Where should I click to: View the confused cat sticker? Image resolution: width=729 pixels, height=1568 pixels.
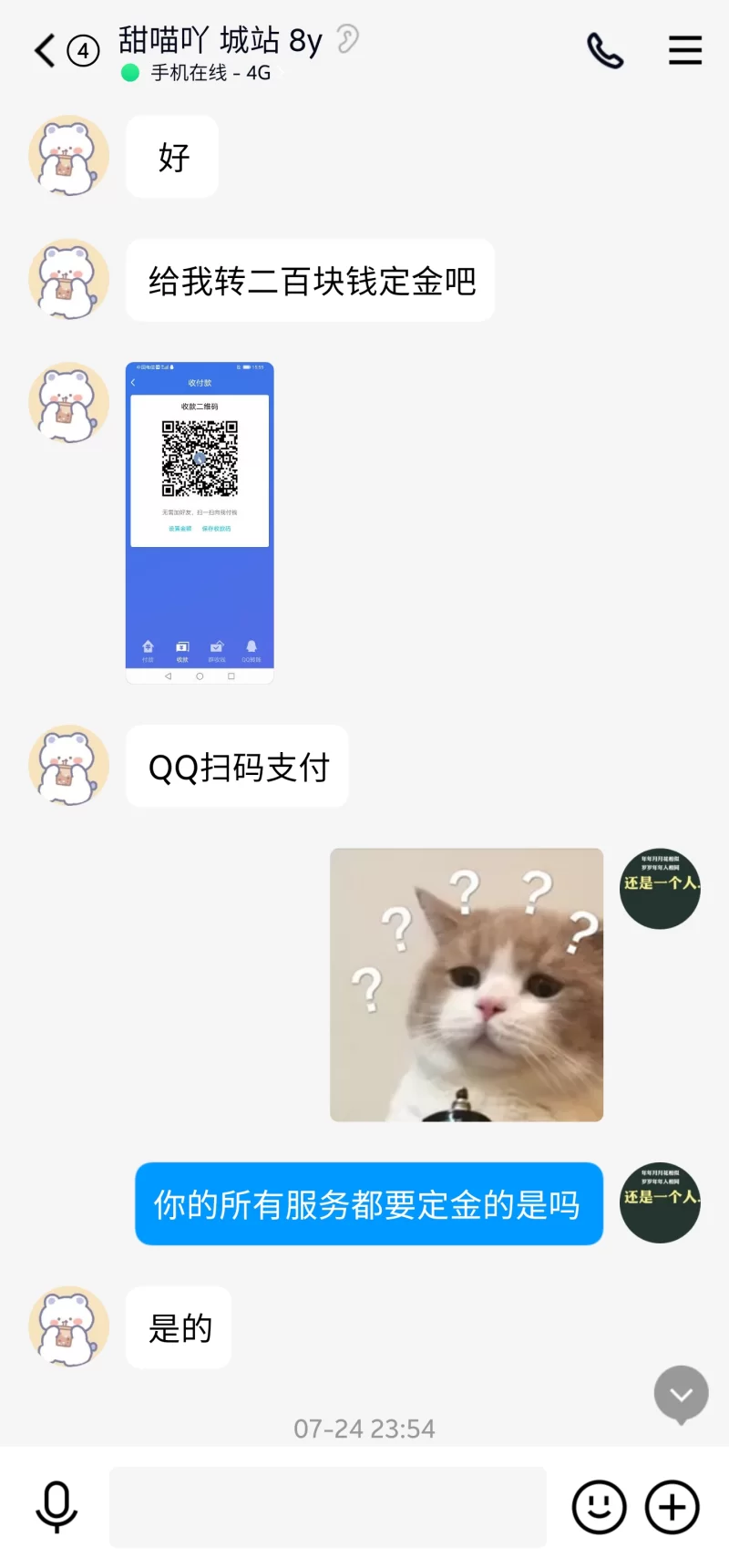467,985
